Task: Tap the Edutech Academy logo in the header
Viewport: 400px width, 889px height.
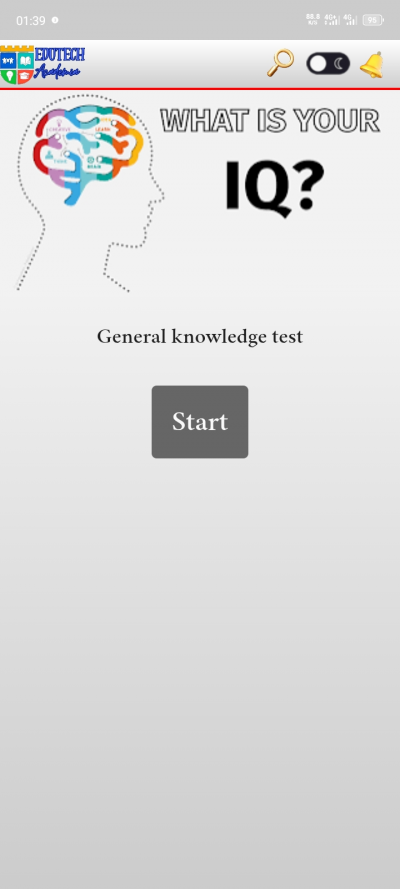Action: (42, 64)
